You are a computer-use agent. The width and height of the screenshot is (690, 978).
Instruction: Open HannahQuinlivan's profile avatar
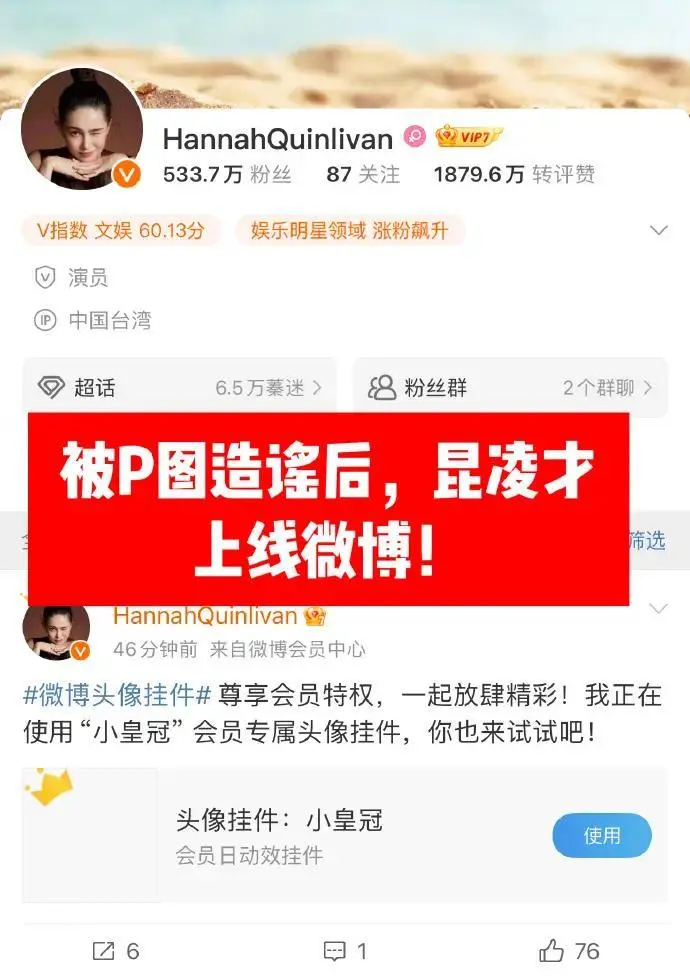82,130
